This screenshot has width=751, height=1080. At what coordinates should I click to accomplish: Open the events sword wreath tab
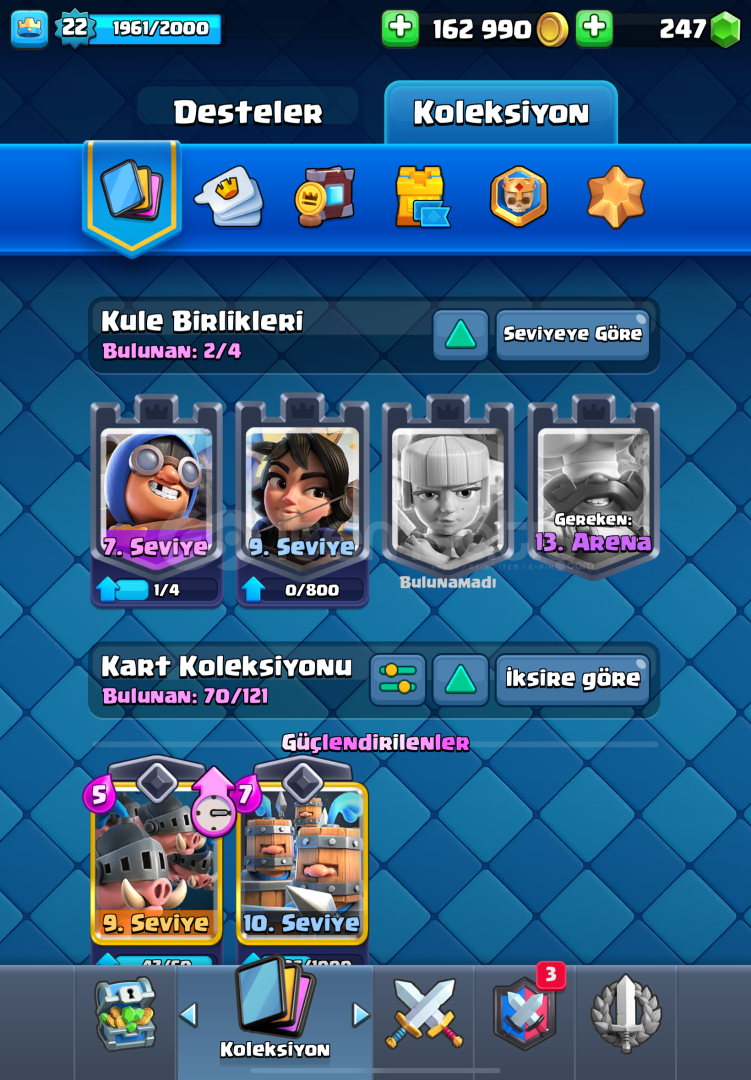626,1014
